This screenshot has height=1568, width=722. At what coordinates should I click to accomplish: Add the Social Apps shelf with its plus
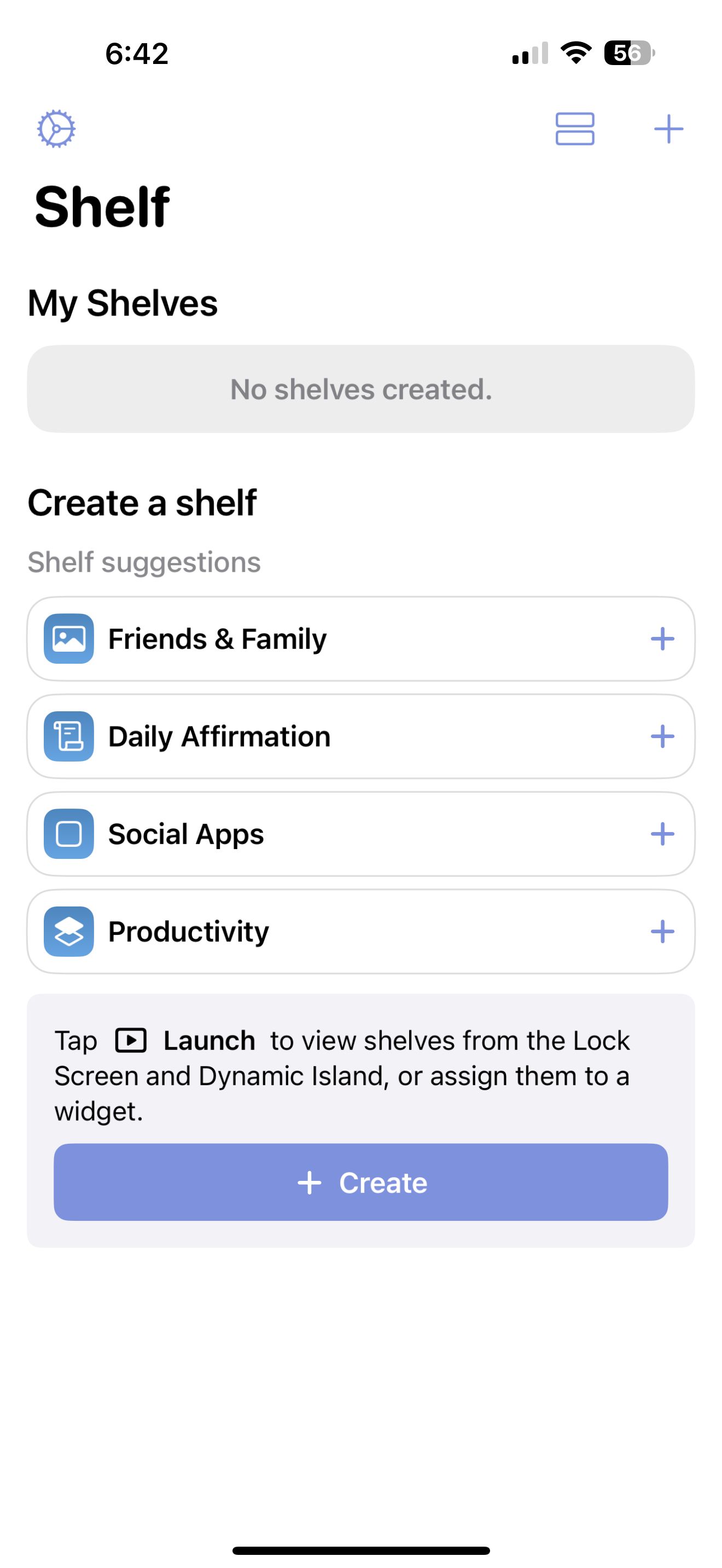point(663,834)
